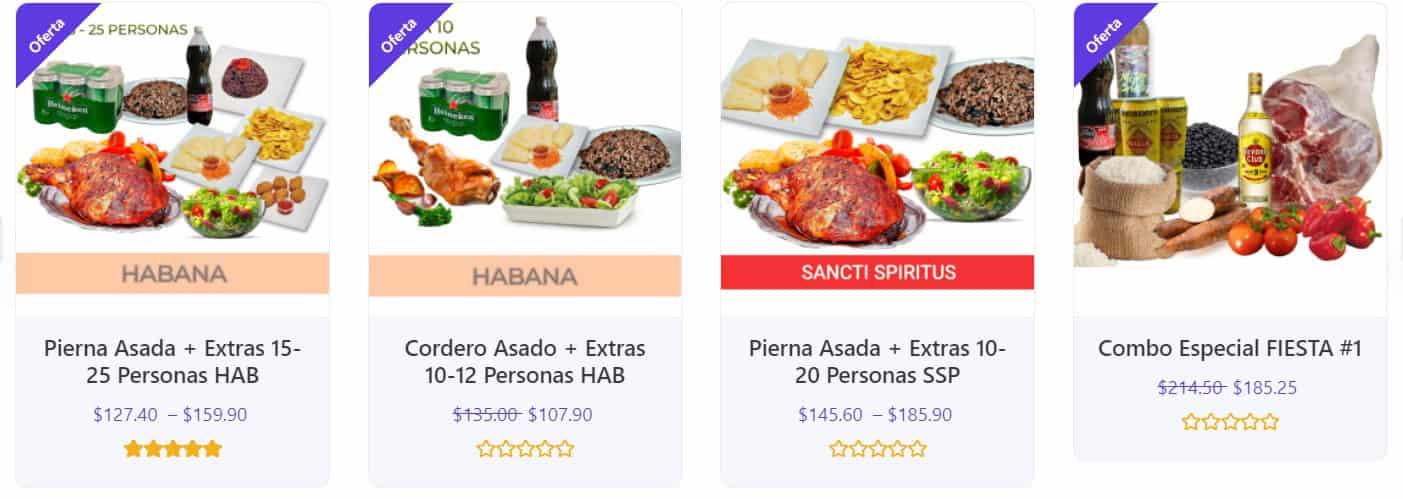Open Pierna Asada 10-20 Personas SSP product
This screenshot has width=1403, height=499.
click(x=877, y=362)
